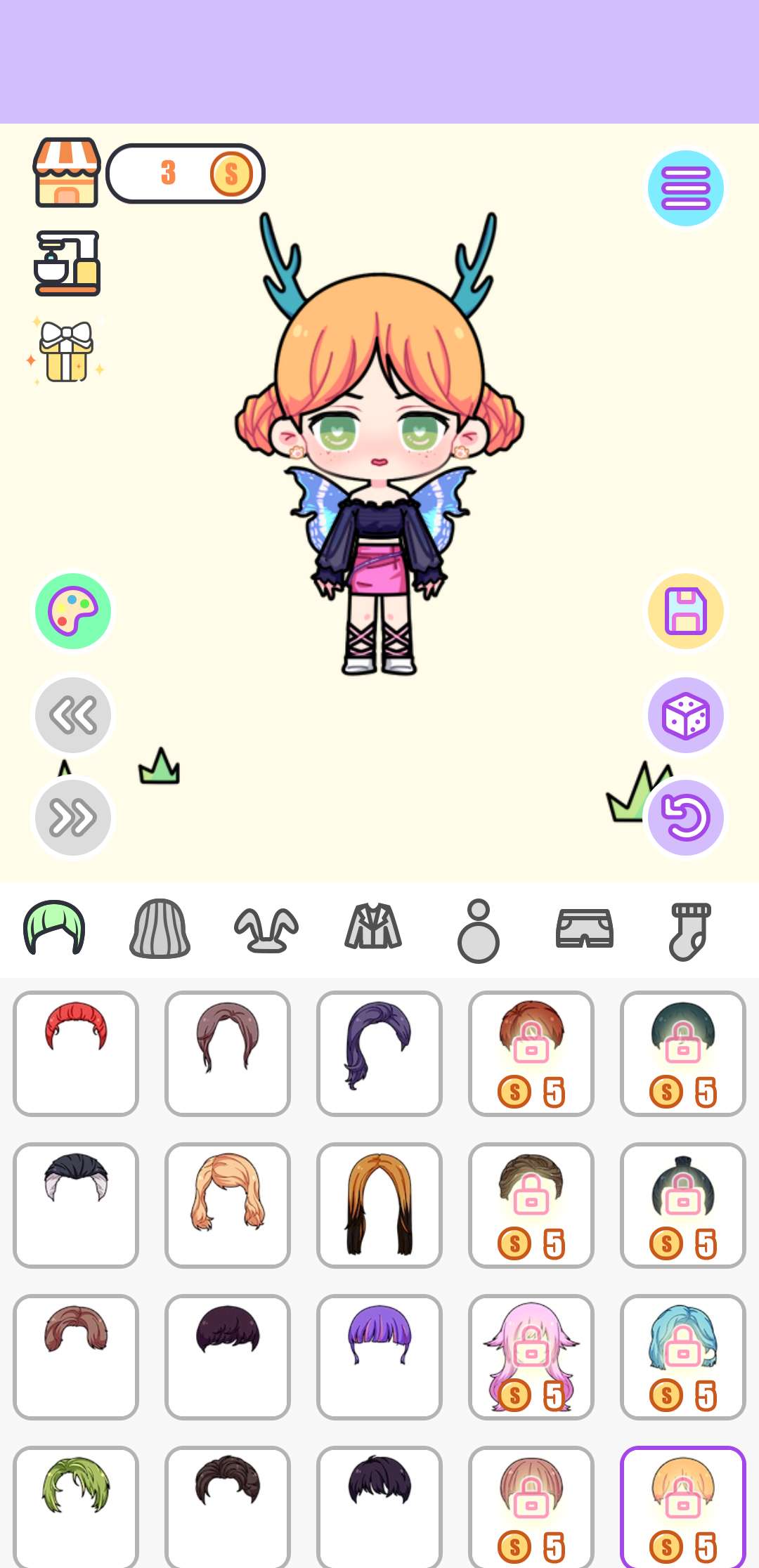The width and height of the screenshot is (759, 1568).
Task: Open the jacket clothing tab
Action: [373, 929]
